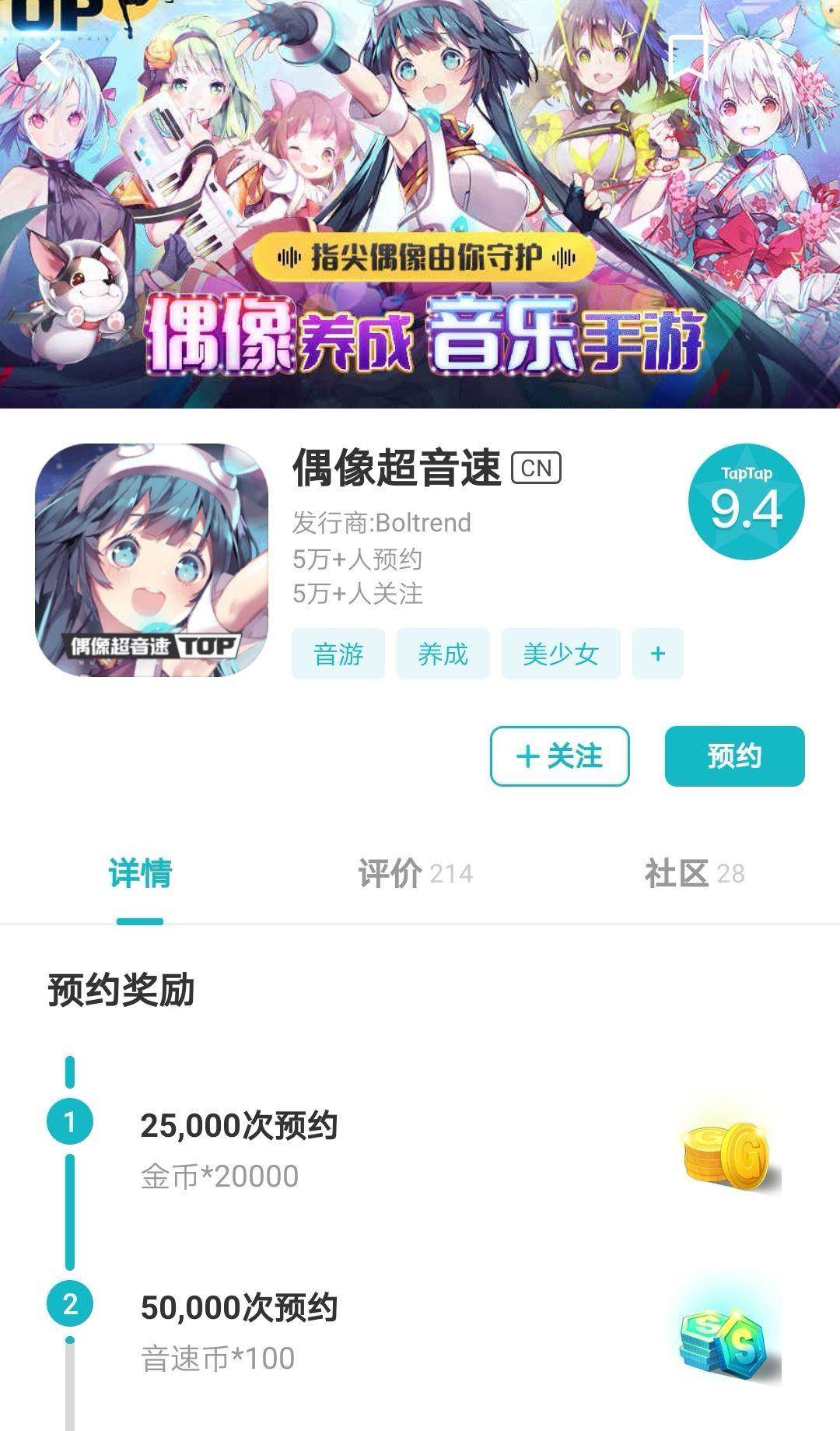
Task: Select the 养成 tag chip
Action: [443, 654]
